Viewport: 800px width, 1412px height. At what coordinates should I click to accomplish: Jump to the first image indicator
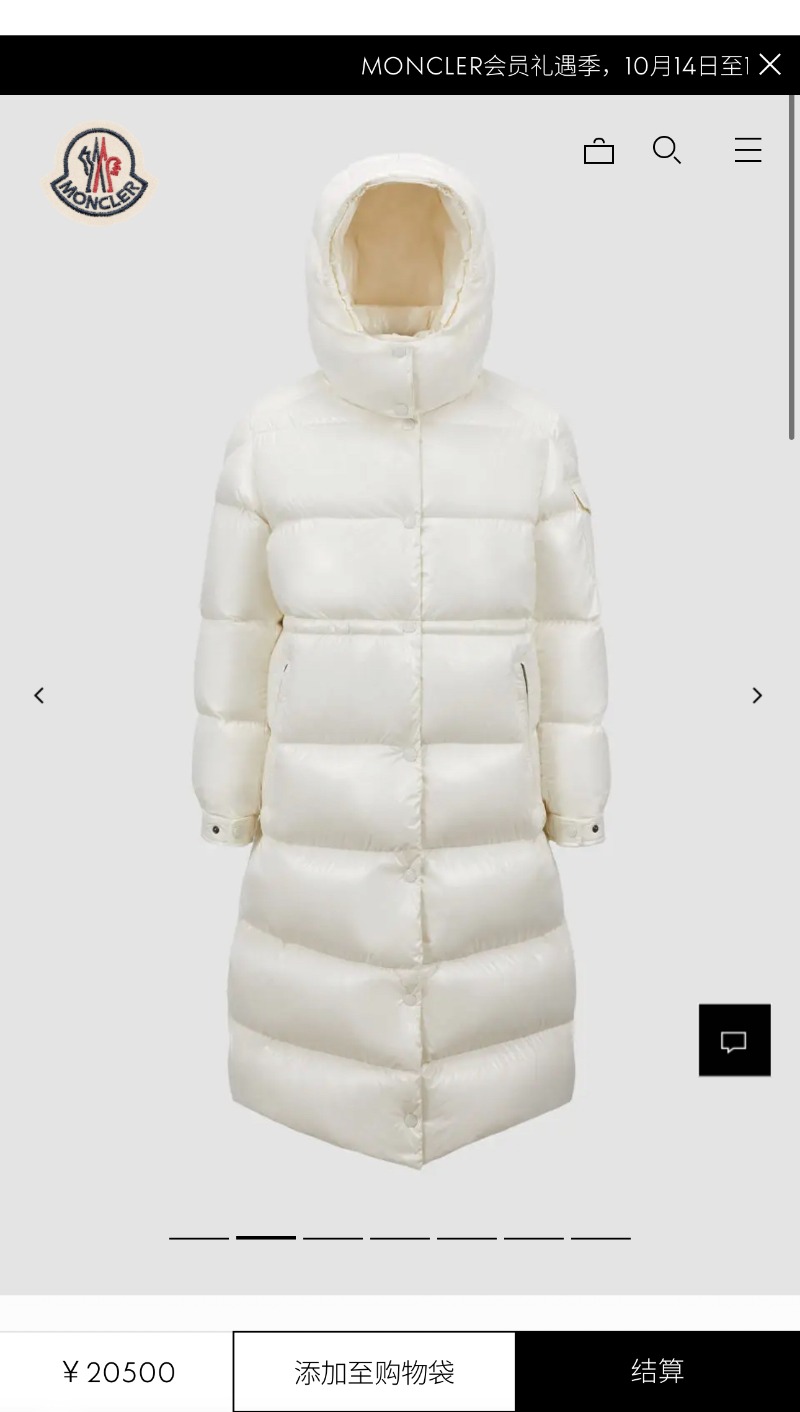click(x=199, y=1238)
